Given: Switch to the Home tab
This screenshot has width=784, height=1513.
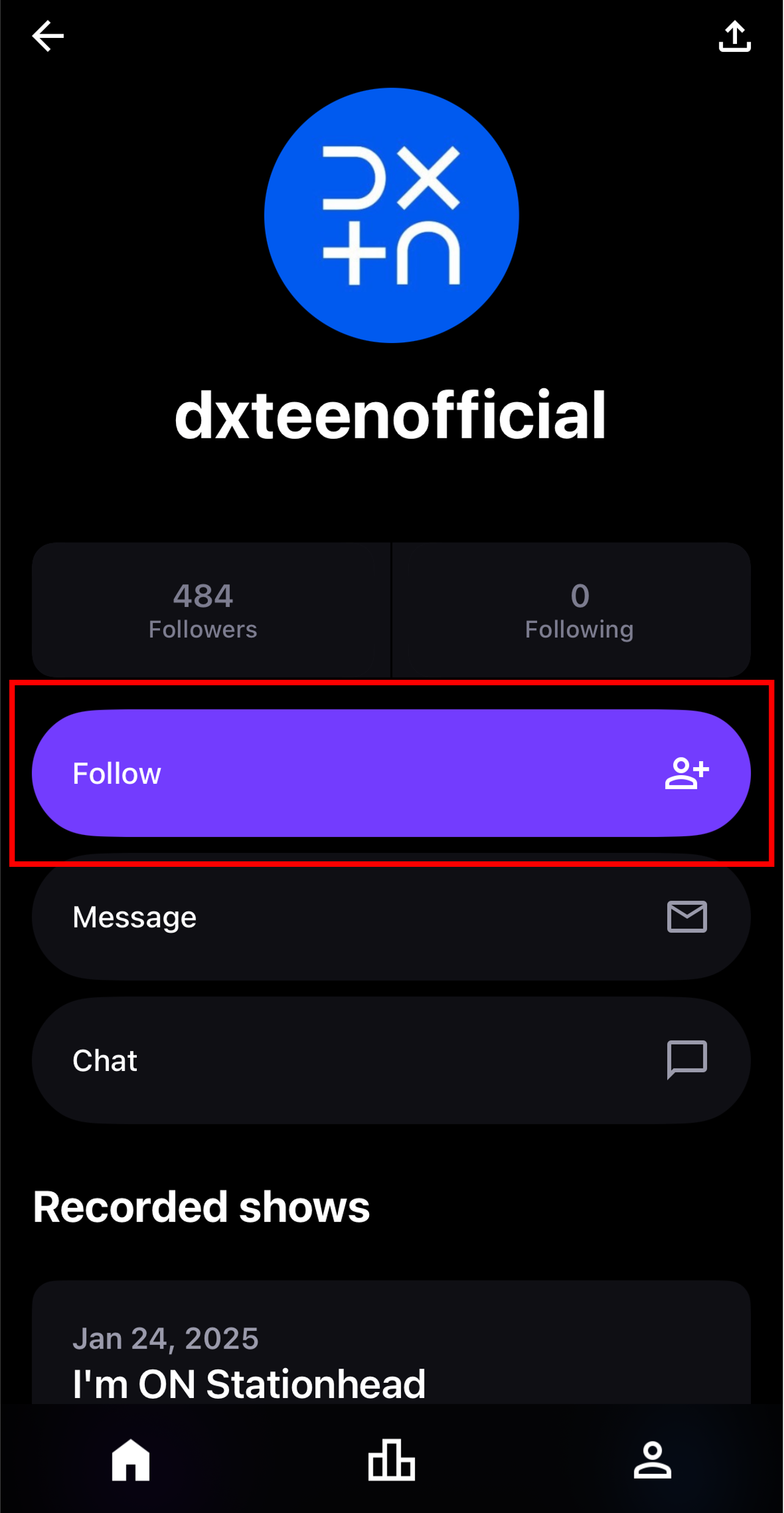Looking at the screenshot, I should coord(131,1460).
